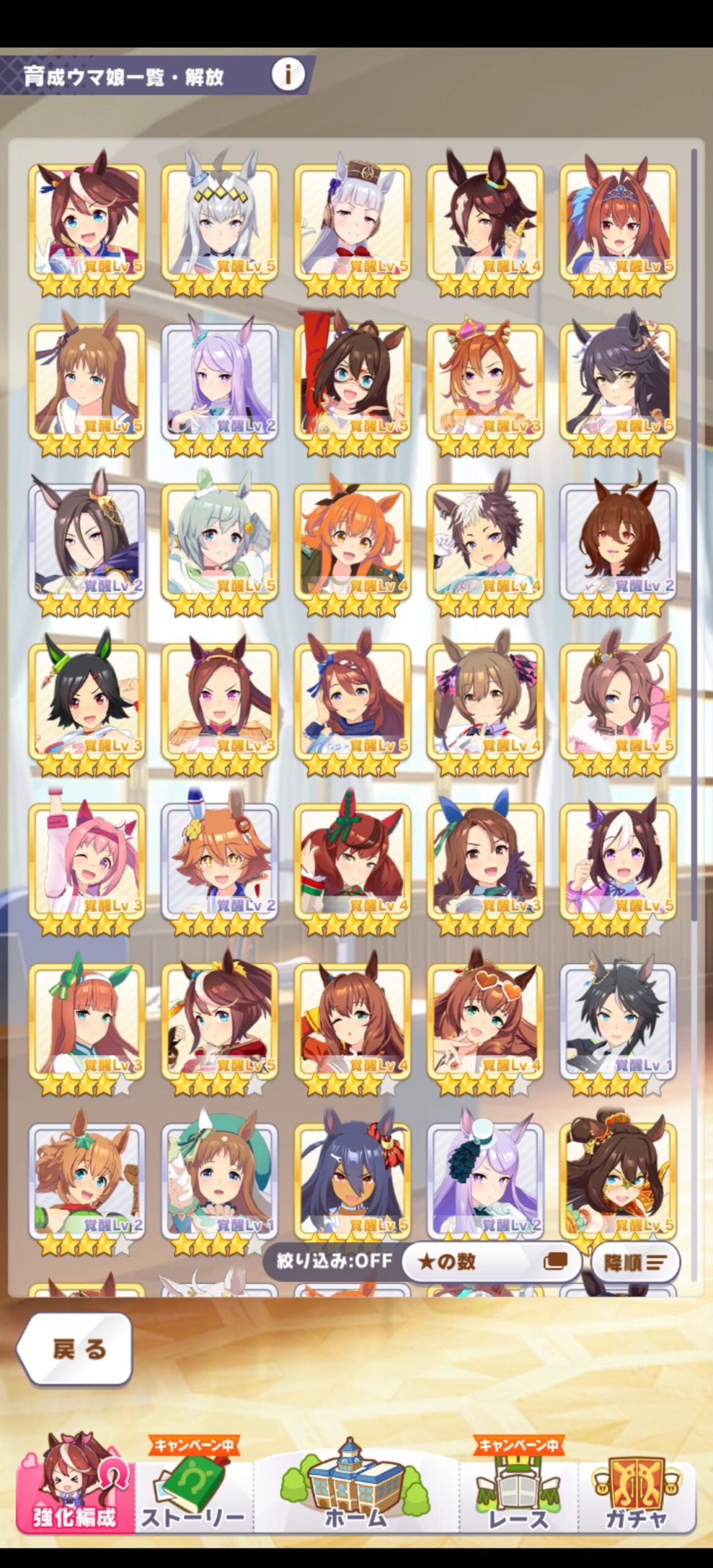Select the bright orange-haired girl with black ribbon
The width and height of the screenshot is (713, 1568).
352,541
